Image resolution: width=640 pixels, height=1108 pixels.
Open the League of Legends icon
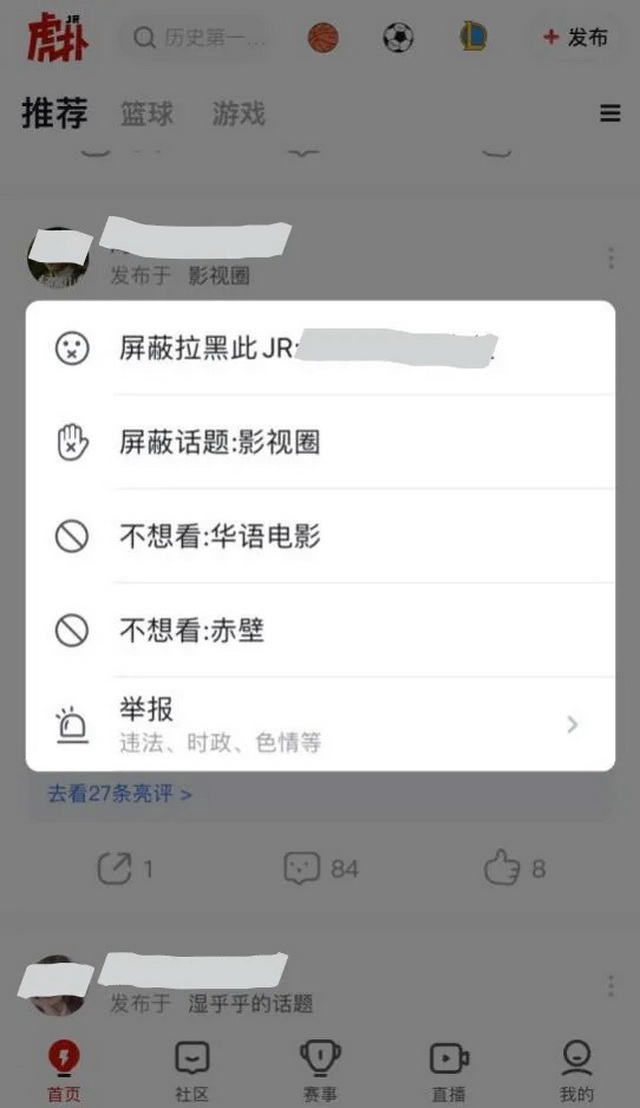coord(473,38)
